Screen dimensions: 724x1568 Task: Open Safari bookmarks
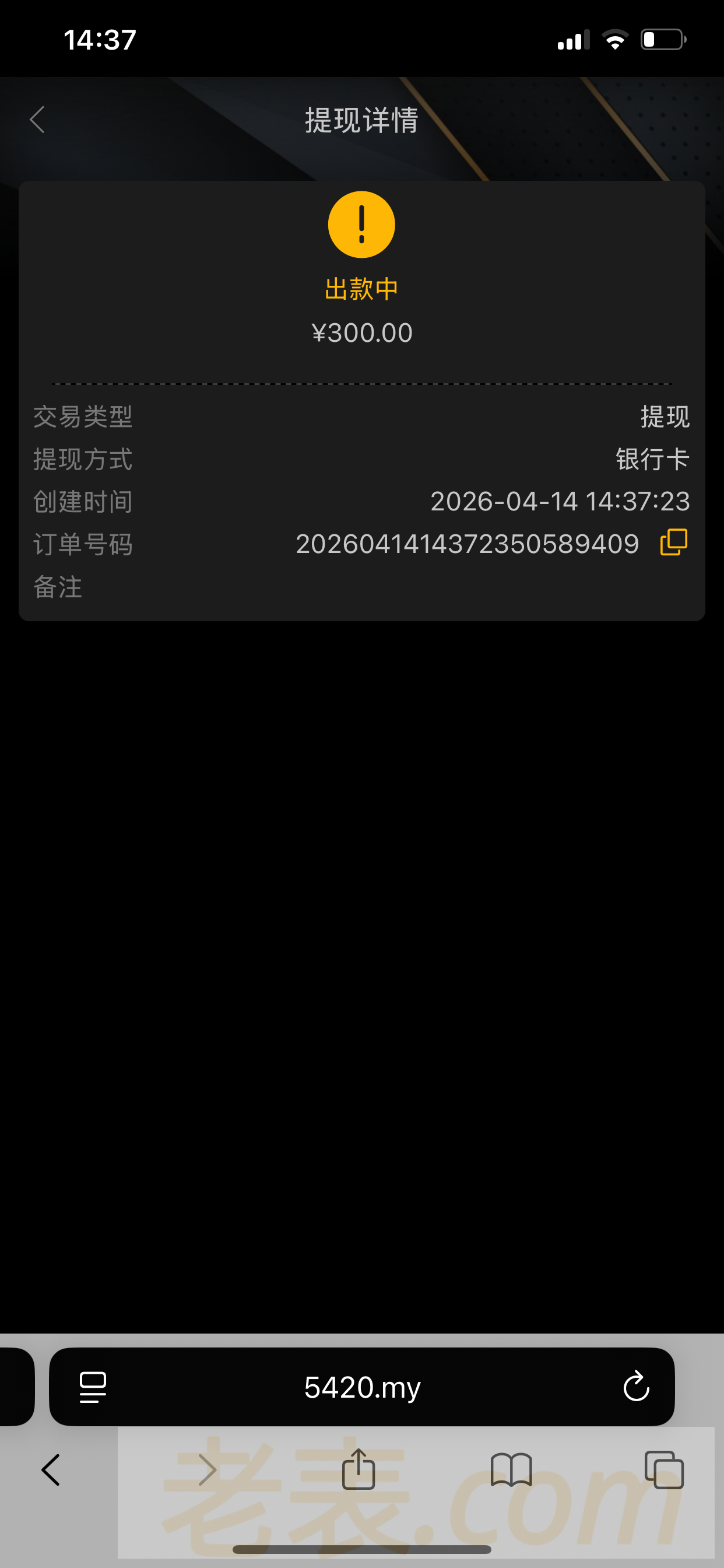point(511,1470)
